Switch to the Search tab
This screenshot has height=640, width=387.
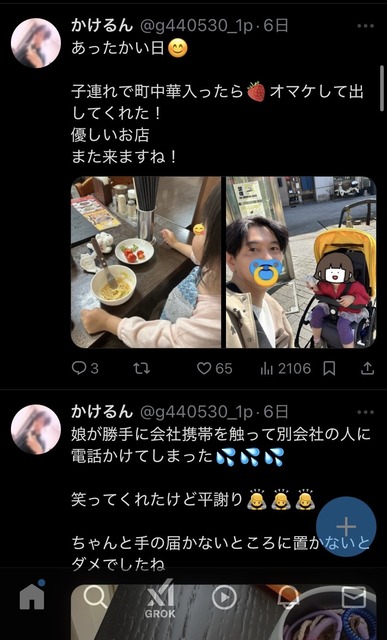[x=96, y=598]
